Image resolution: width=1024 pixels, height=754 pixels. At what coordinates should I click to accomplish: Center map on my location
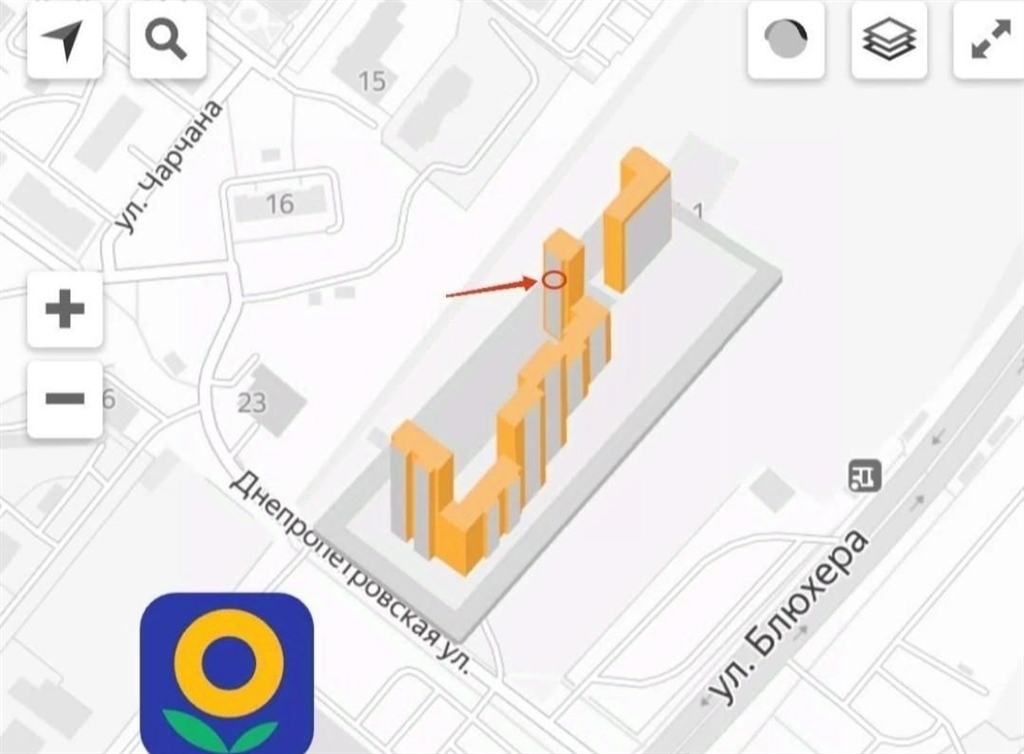coord(64,41)
